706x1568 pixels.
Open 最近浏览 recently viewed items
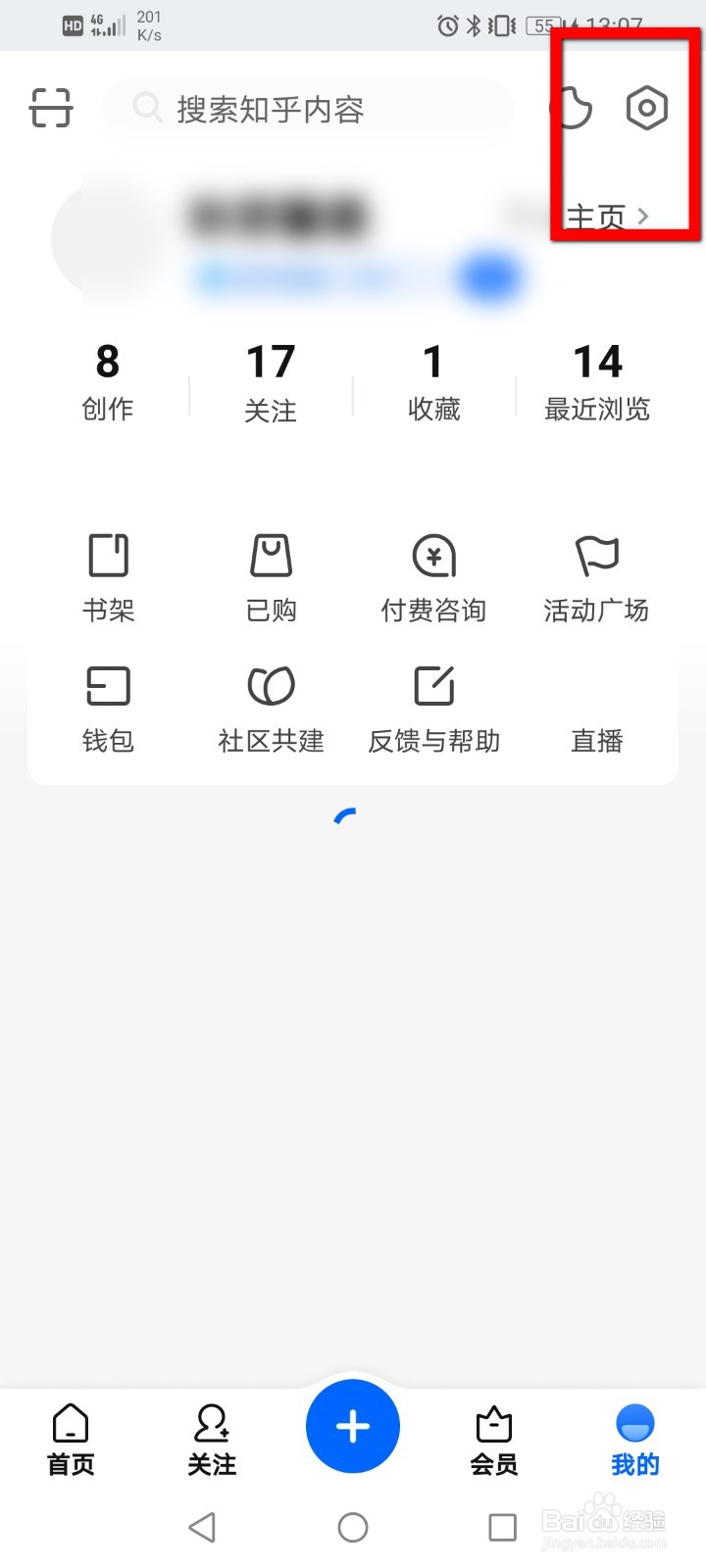(596, 382)
